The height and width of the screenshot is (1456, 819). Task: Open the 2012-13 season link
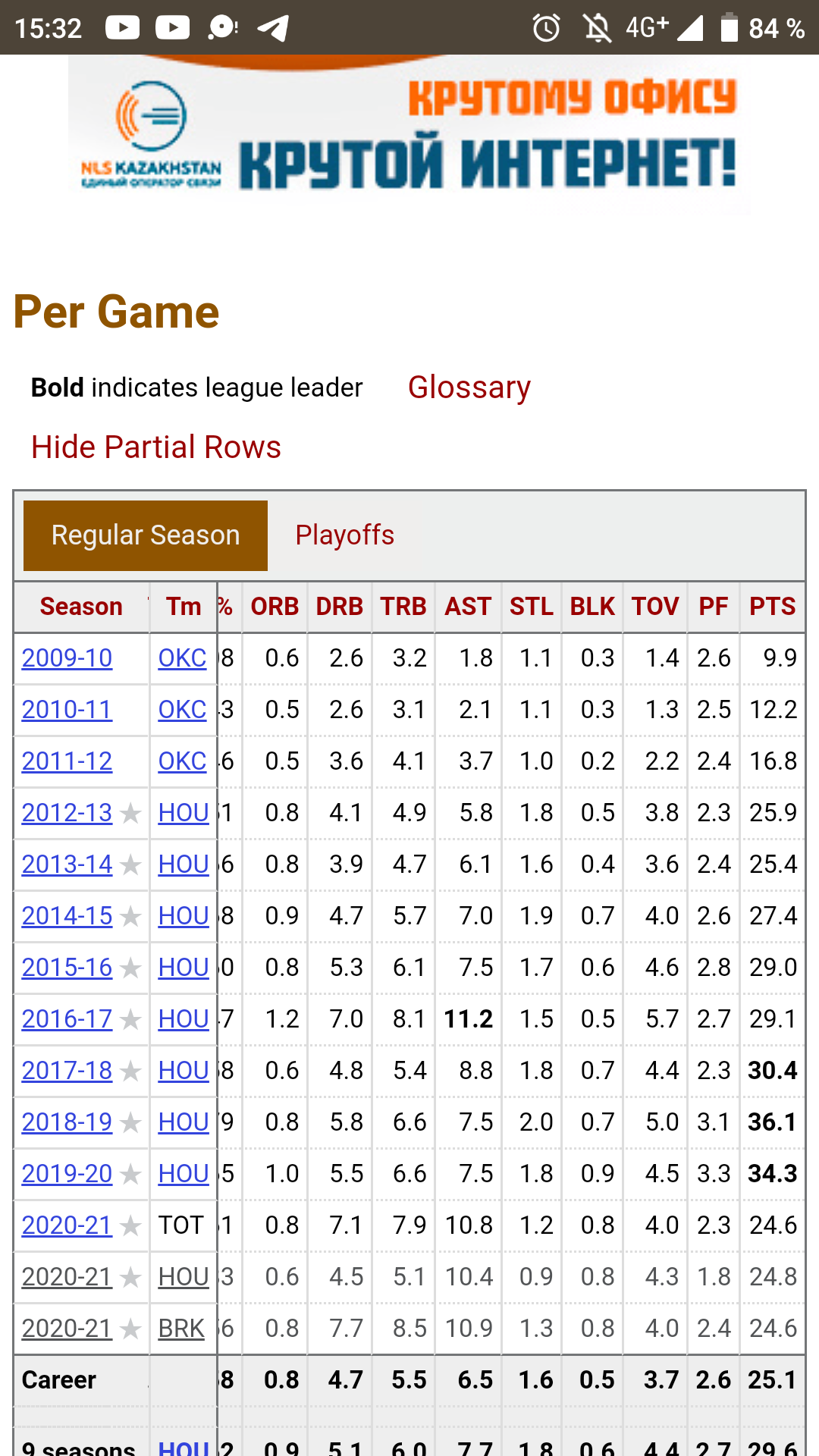(x=67, y=813)
